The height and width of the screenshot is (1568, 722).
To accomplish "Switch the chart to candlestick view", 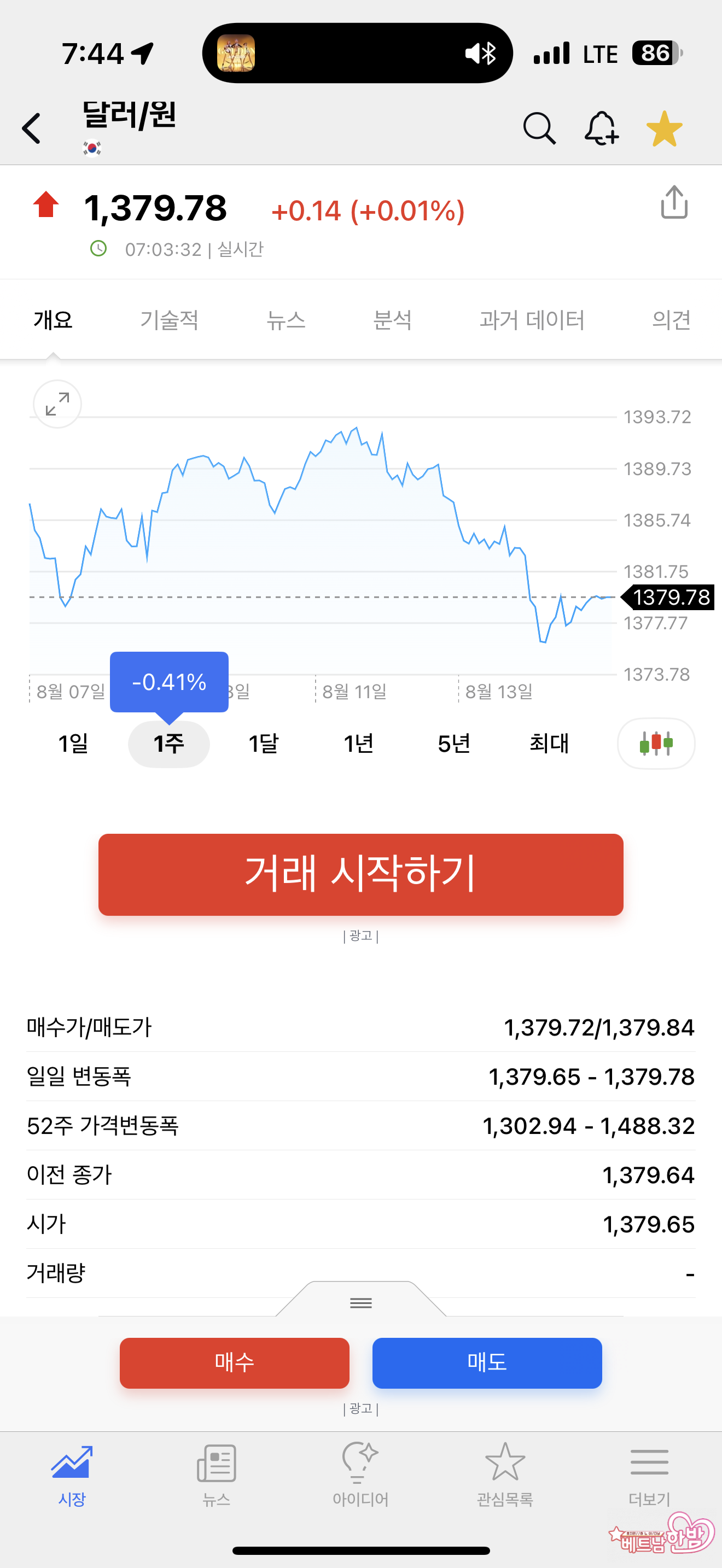I will point(656,743).
